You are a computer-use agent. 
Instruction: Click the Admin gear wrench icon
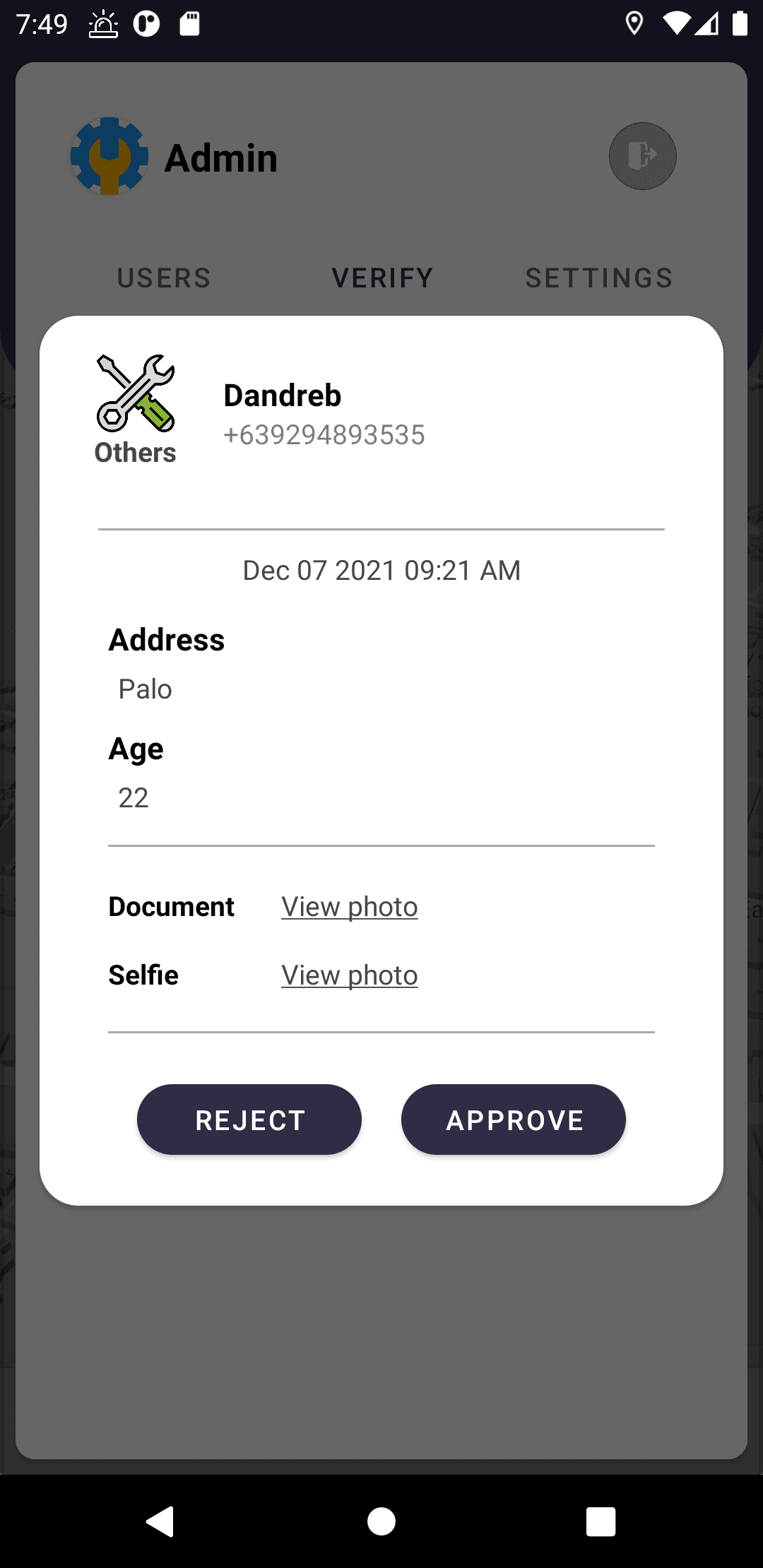click(x=109, y=156)
